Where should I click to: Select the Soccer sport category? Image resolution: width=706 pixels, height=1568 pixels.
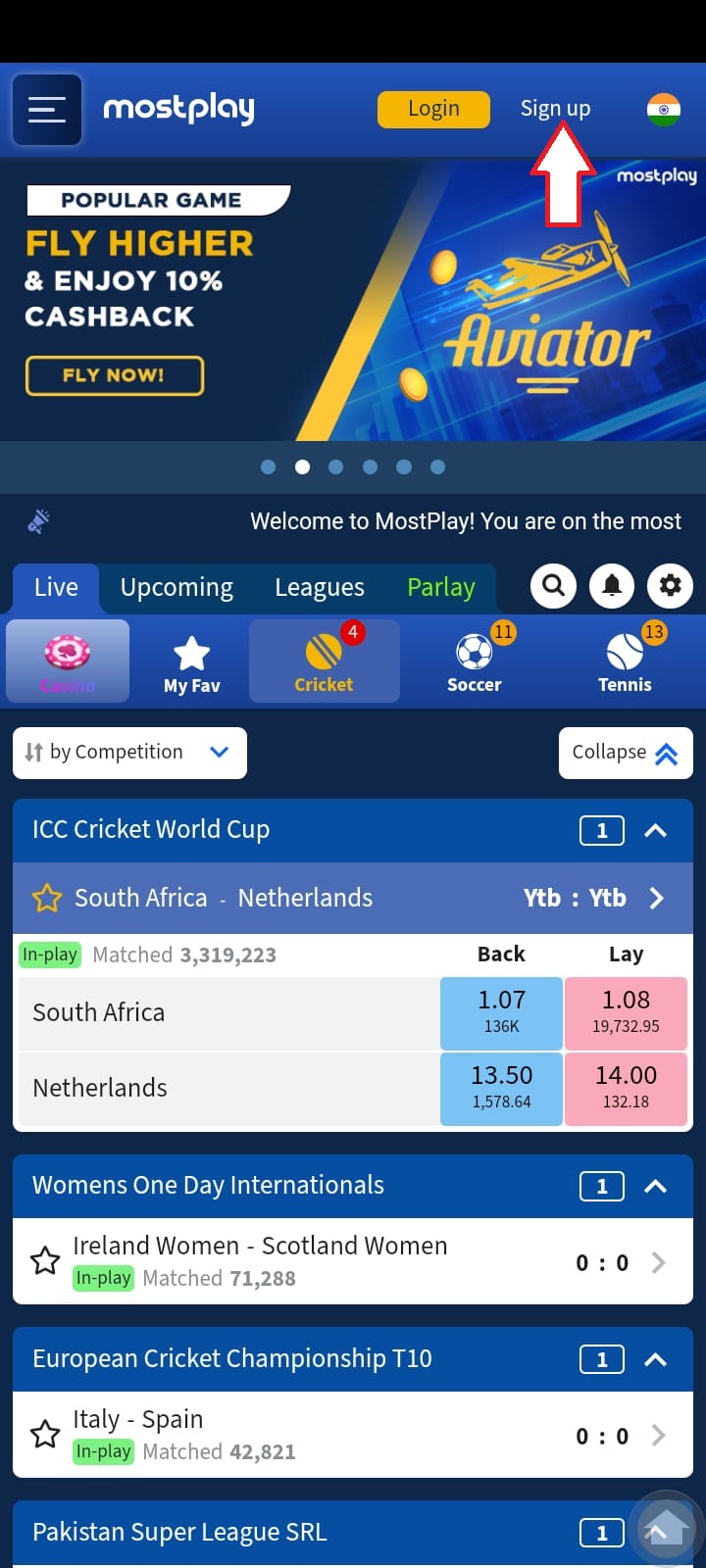(x=475, y=661)
